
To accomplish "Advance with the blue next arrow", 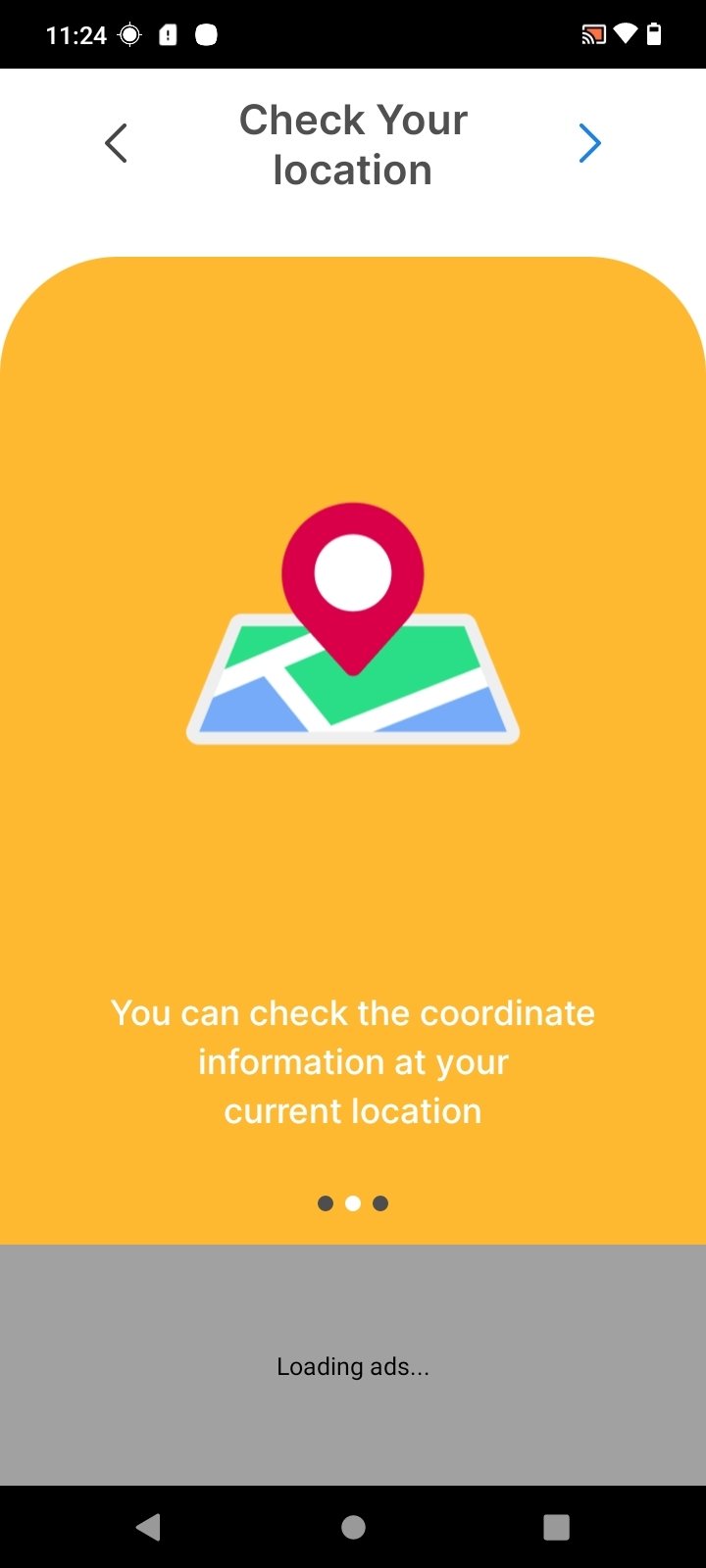I will pyautogui.click(x=589, y=144).
